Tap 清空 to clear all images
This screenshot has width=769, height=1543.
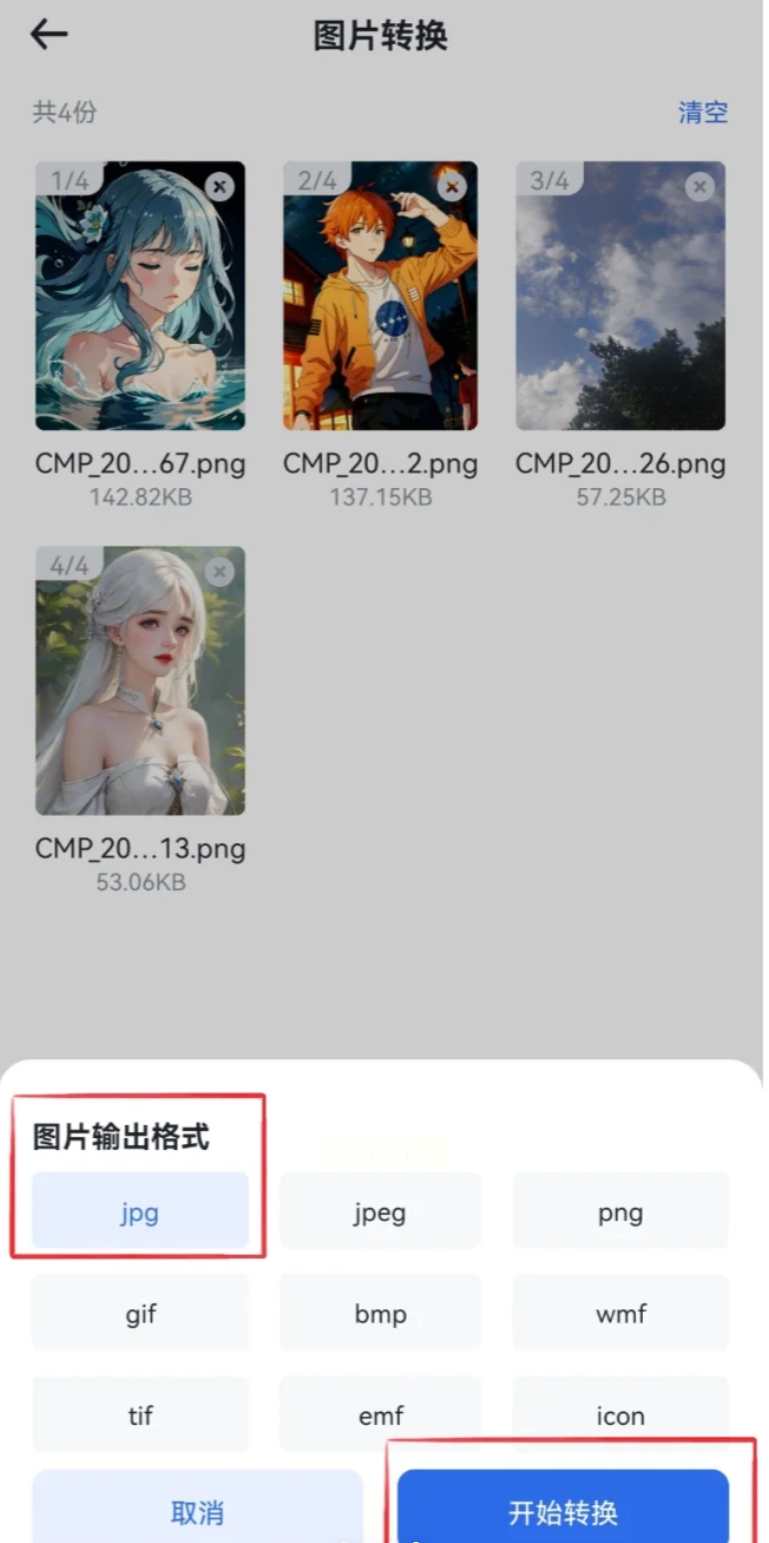coord(703,112)
